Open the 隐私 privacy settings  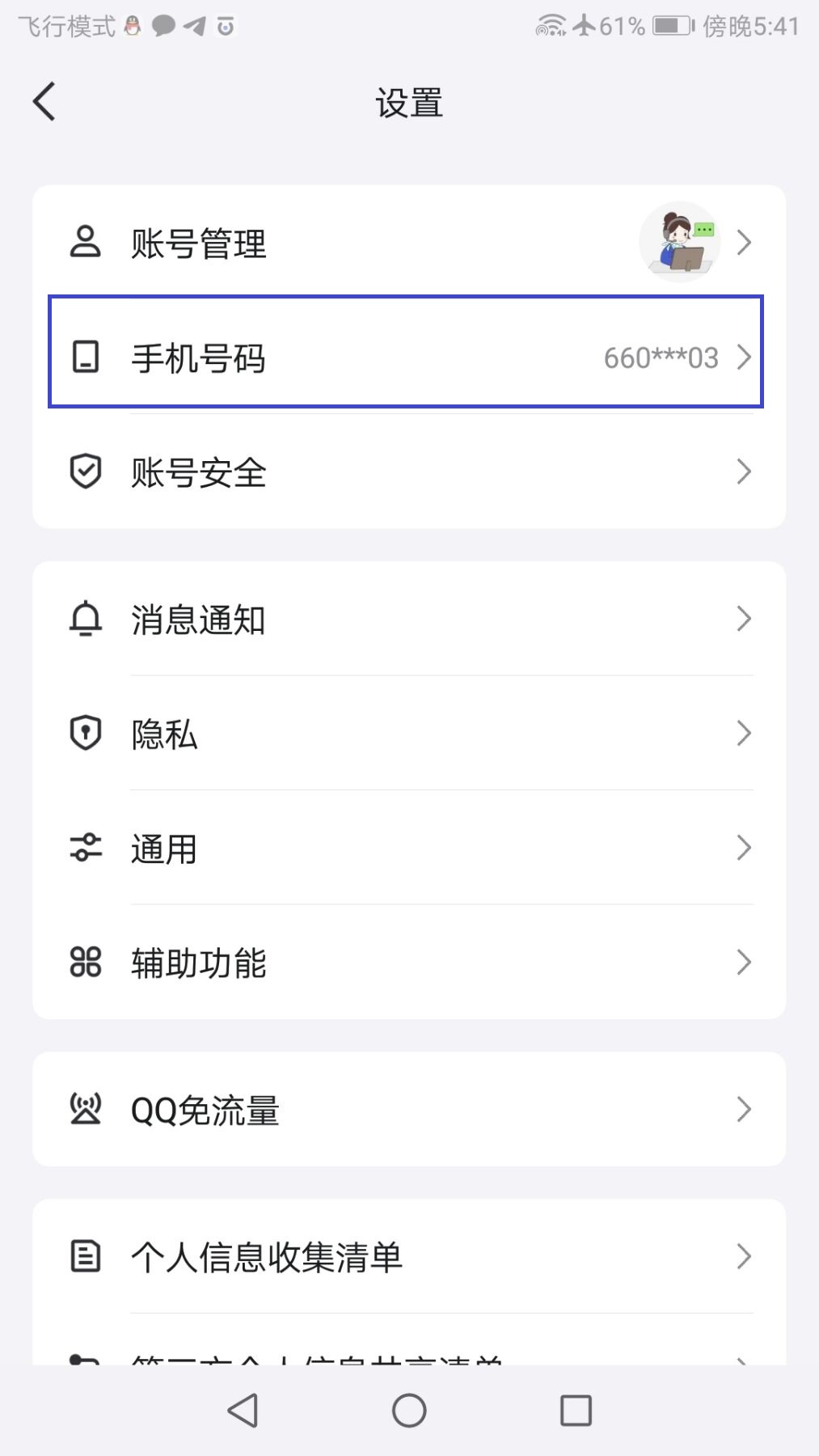[x=408, y=734]
